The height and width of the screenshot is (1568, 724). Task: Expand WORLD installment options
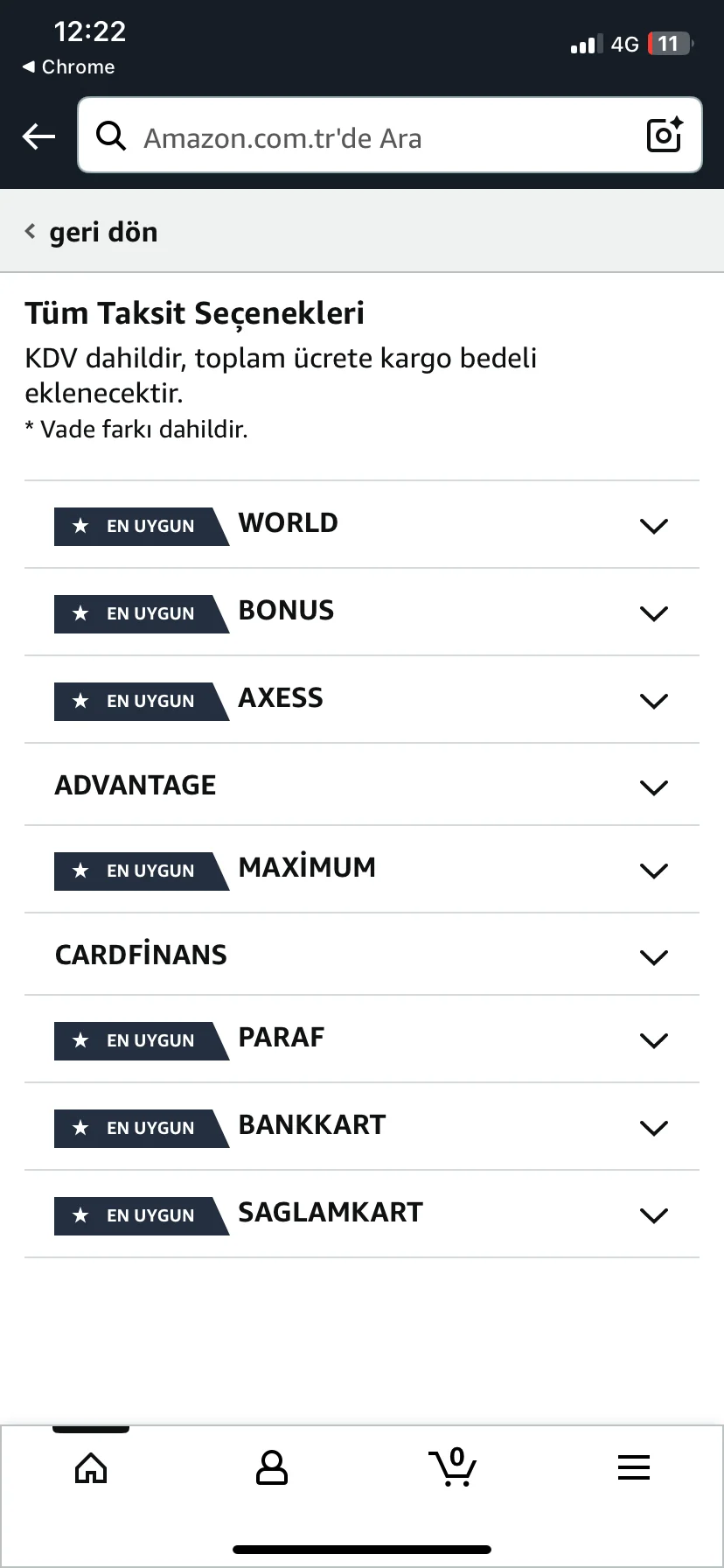652,525
